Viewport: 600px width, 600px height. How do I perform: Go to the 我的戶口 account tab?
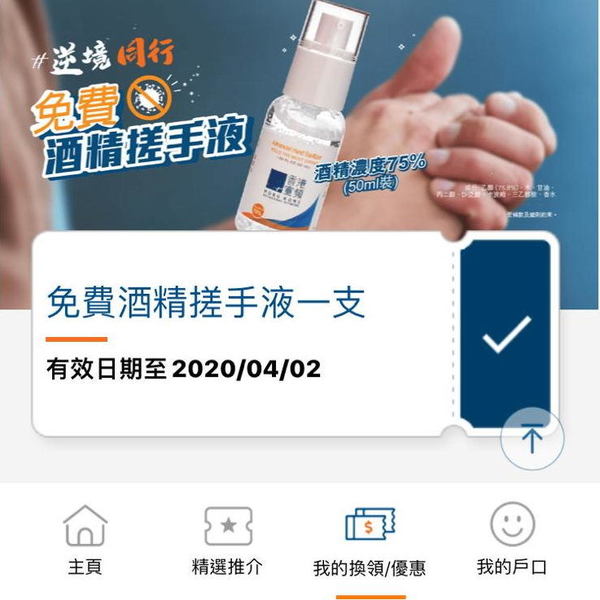coord(512,540)
